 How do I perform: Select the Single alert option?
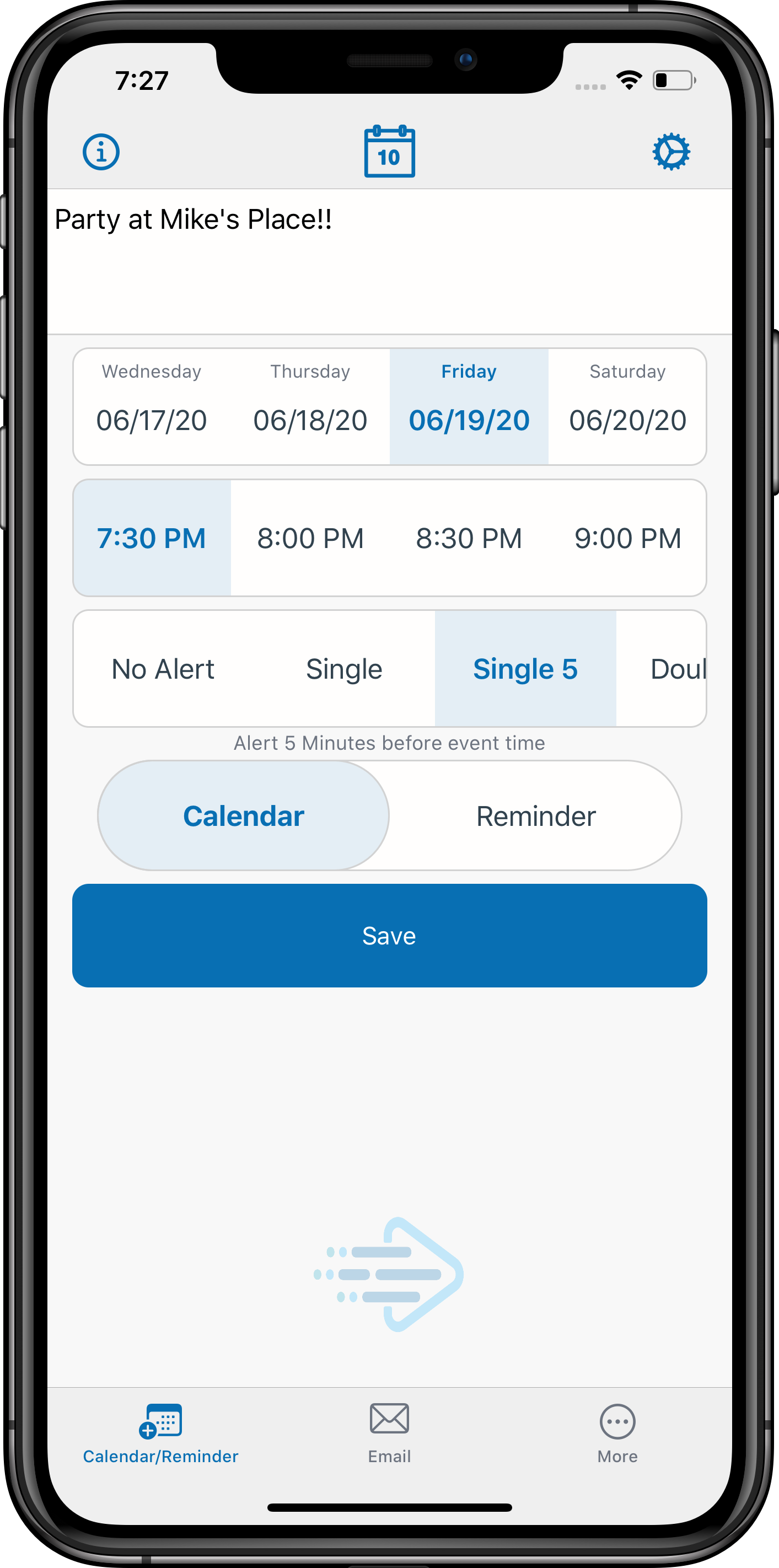[x=344, y=669]
